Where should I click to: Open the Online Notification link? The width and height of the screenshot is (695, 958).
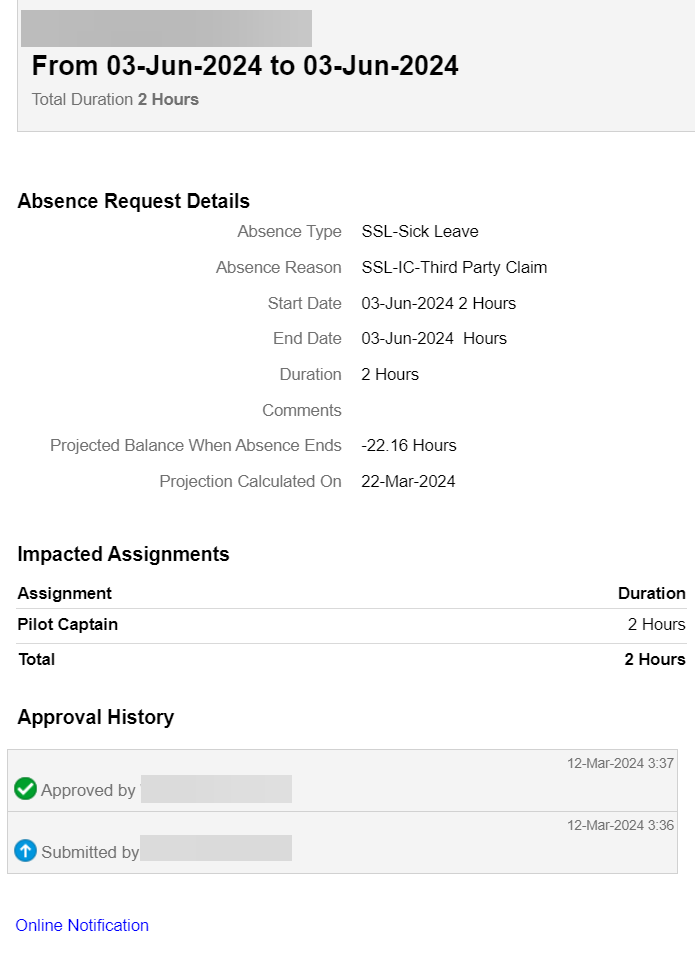point(82,925)
